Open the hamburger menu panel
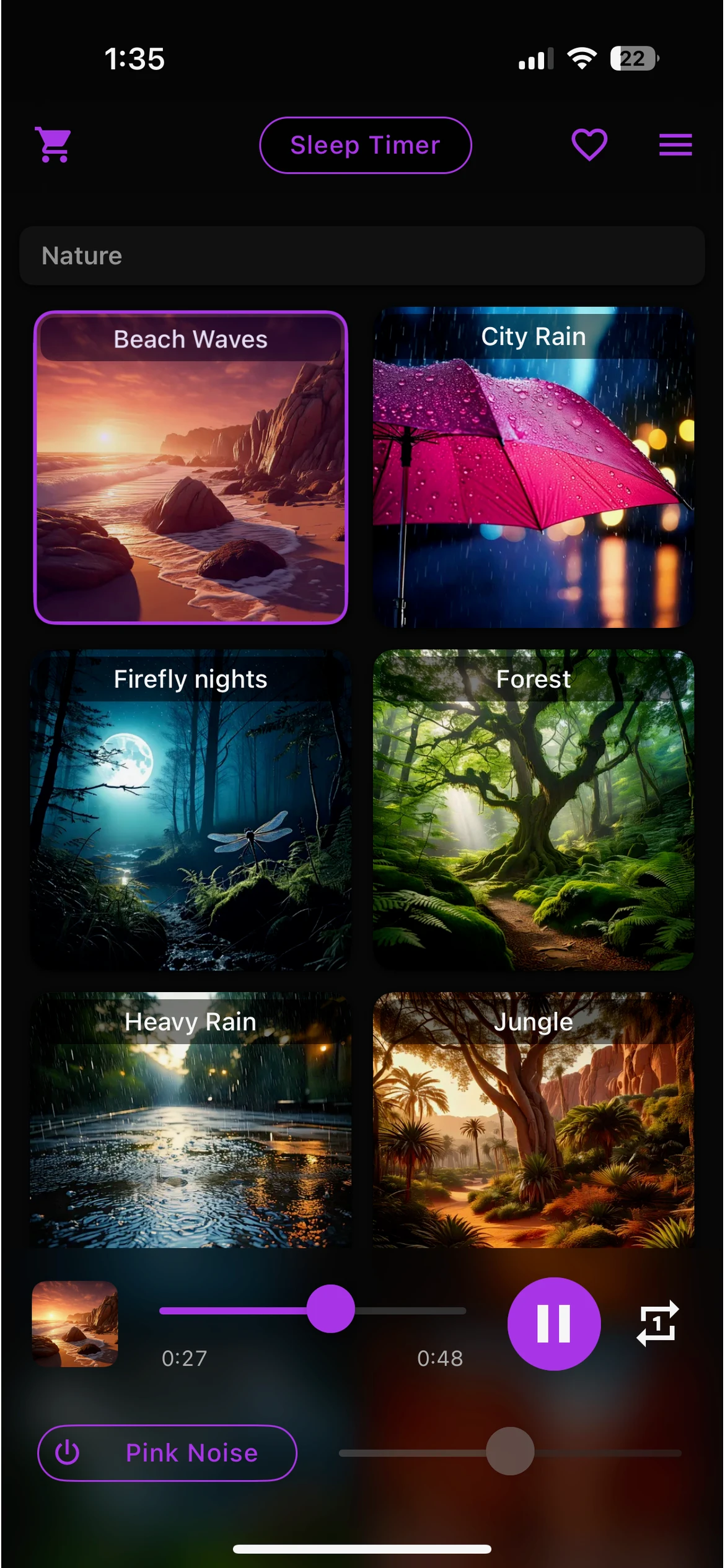725x1568 pixels. pyautogui.click(x=675, y=145)
